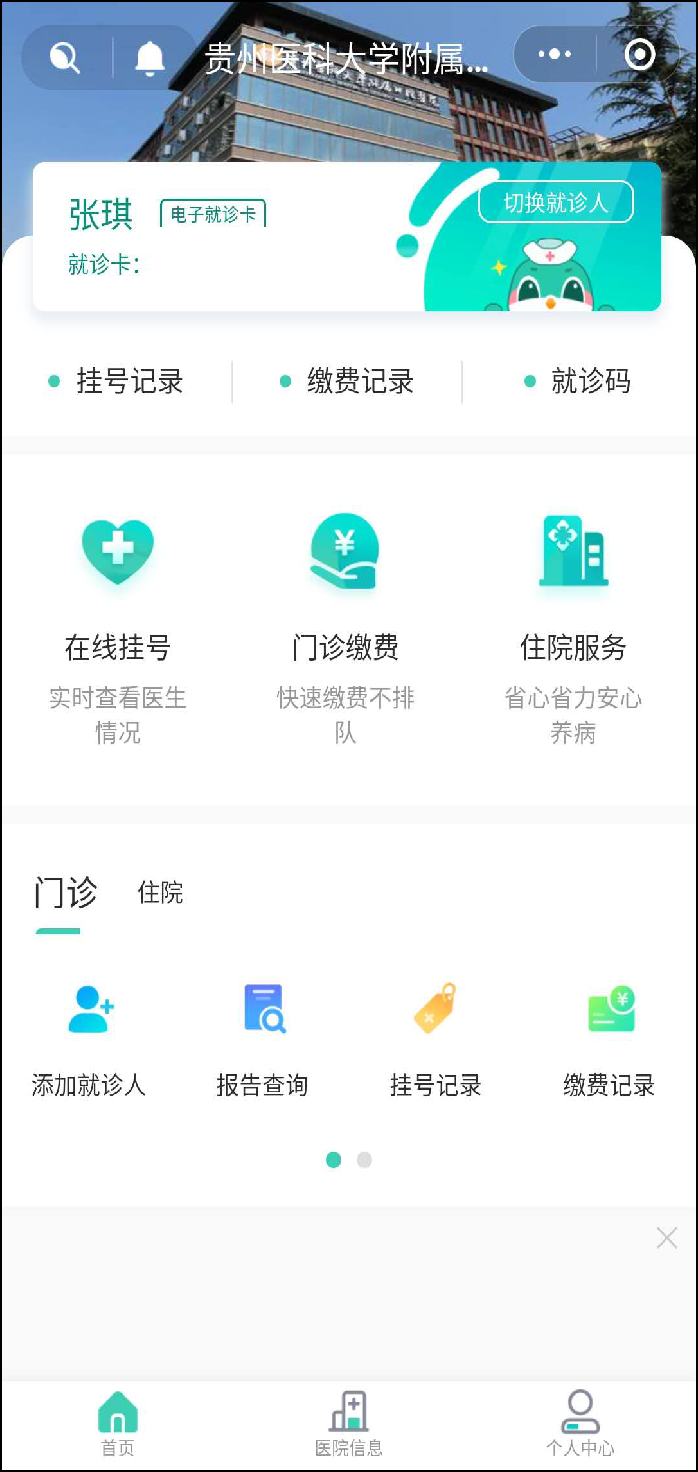Open the search icon in the top bar
Viewport: 698px width, 1472px height.
click(65, 57)
